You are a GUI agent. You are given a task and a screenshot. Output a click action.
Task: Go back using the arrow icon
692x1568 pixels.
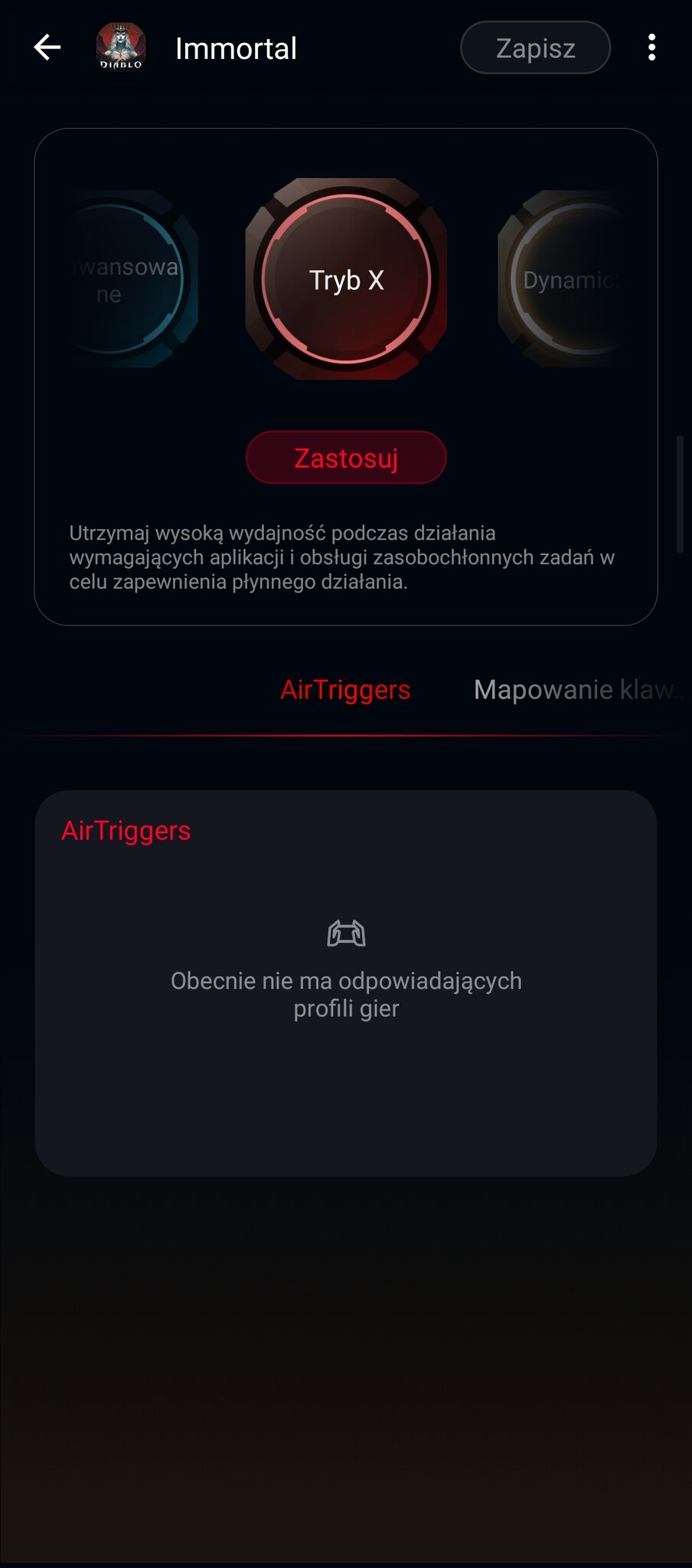pos(47,47)
